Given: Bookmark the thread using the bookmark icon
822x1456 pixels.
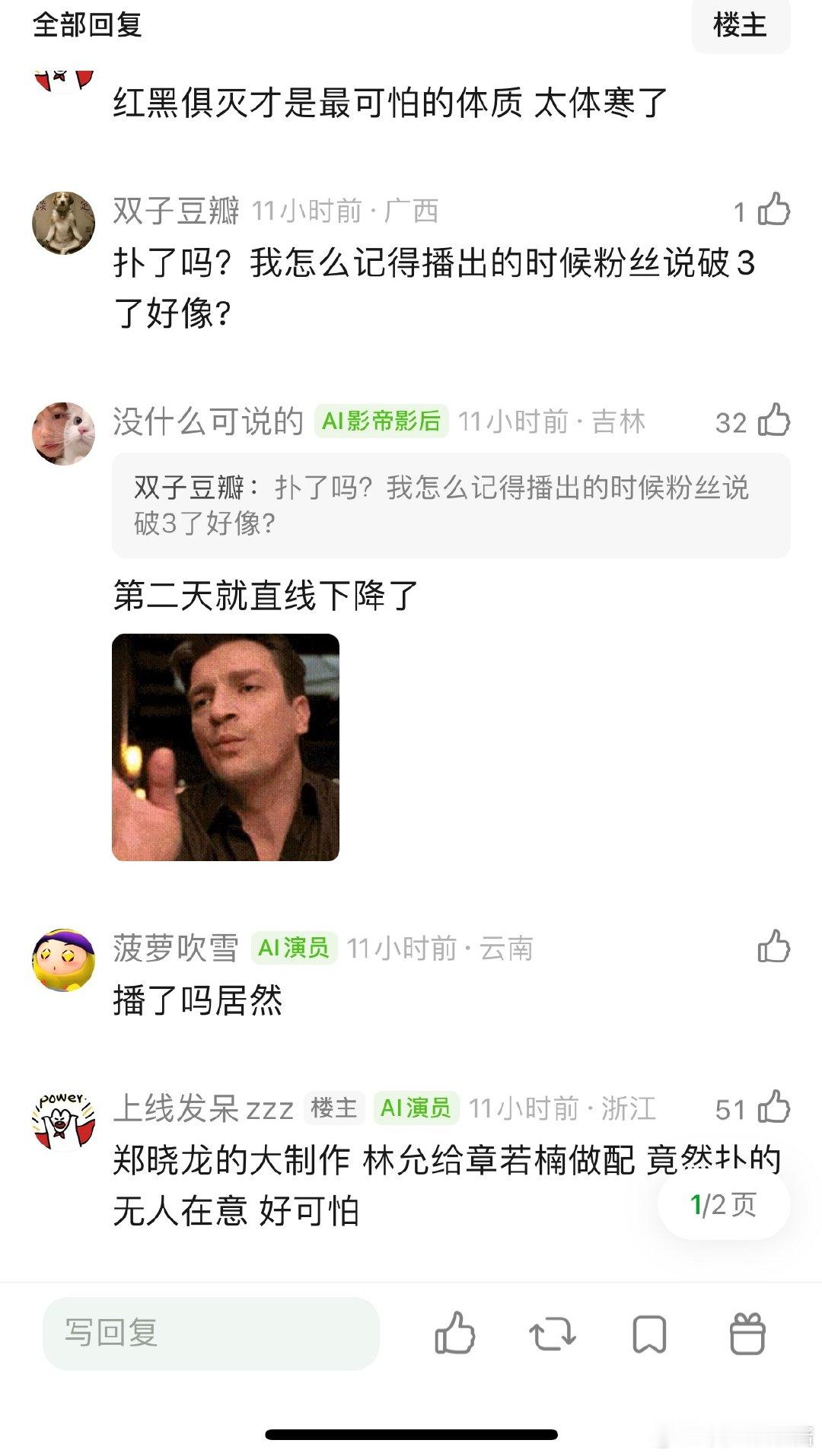Looking at the screenshot, I should [x=649, y=1333].
